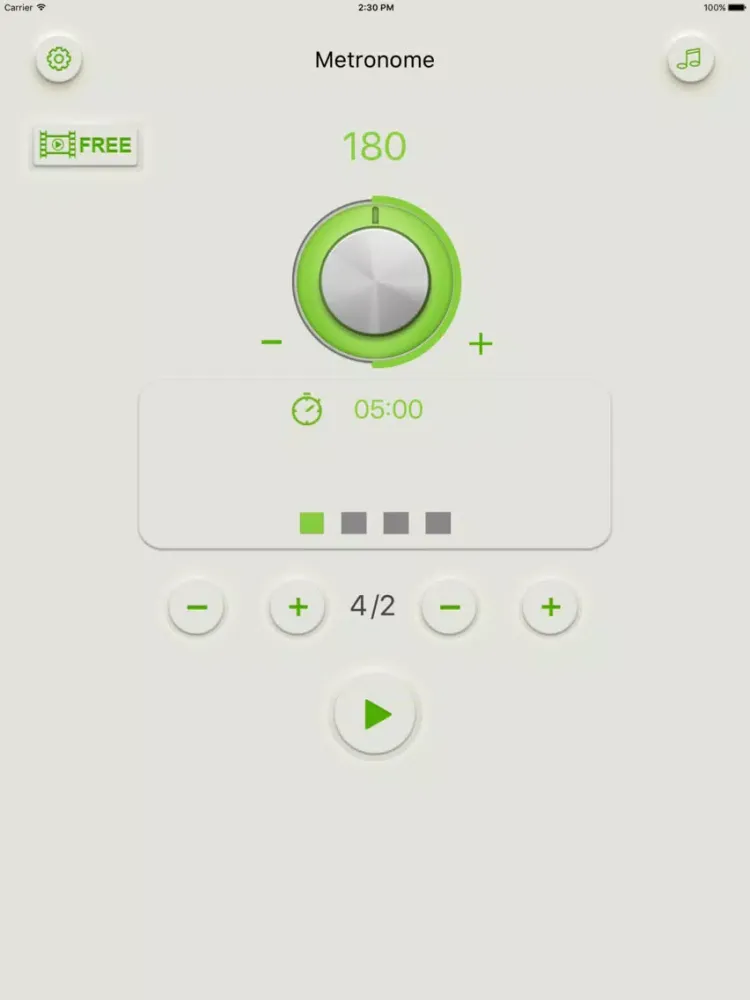Increase the beats count before the slash
This screenshot has width=750, height=1000.
[x=298, y=607]
